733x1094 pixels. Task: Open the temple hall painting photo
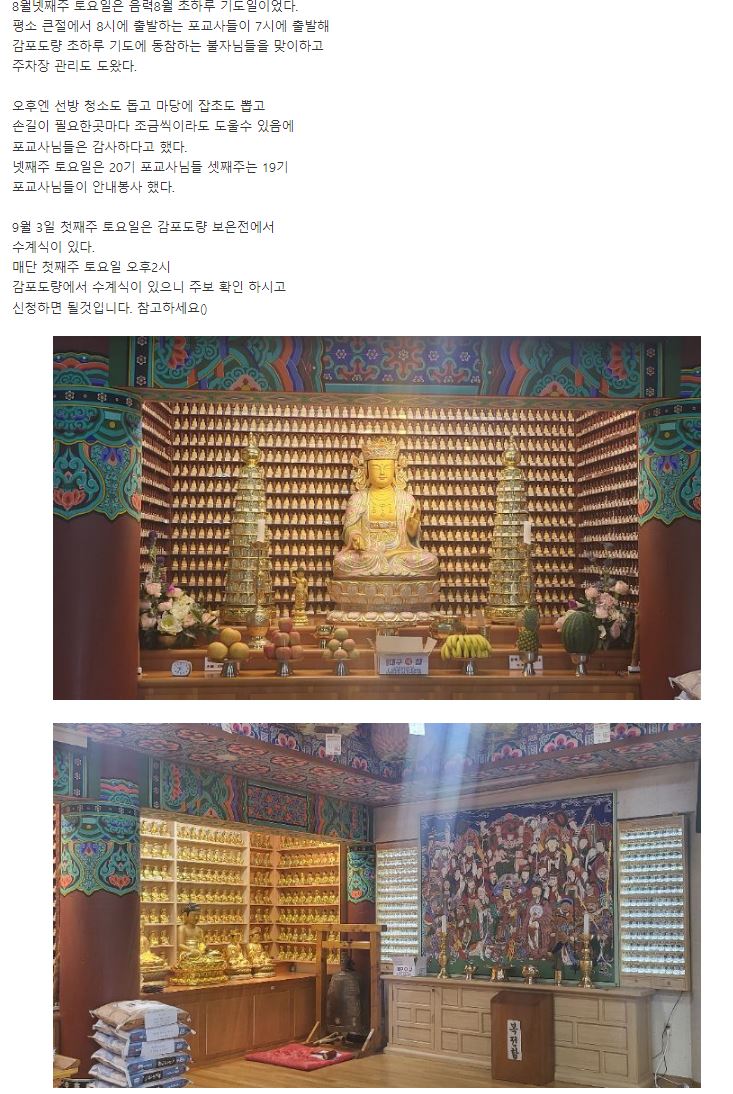[x=376, y=904]
